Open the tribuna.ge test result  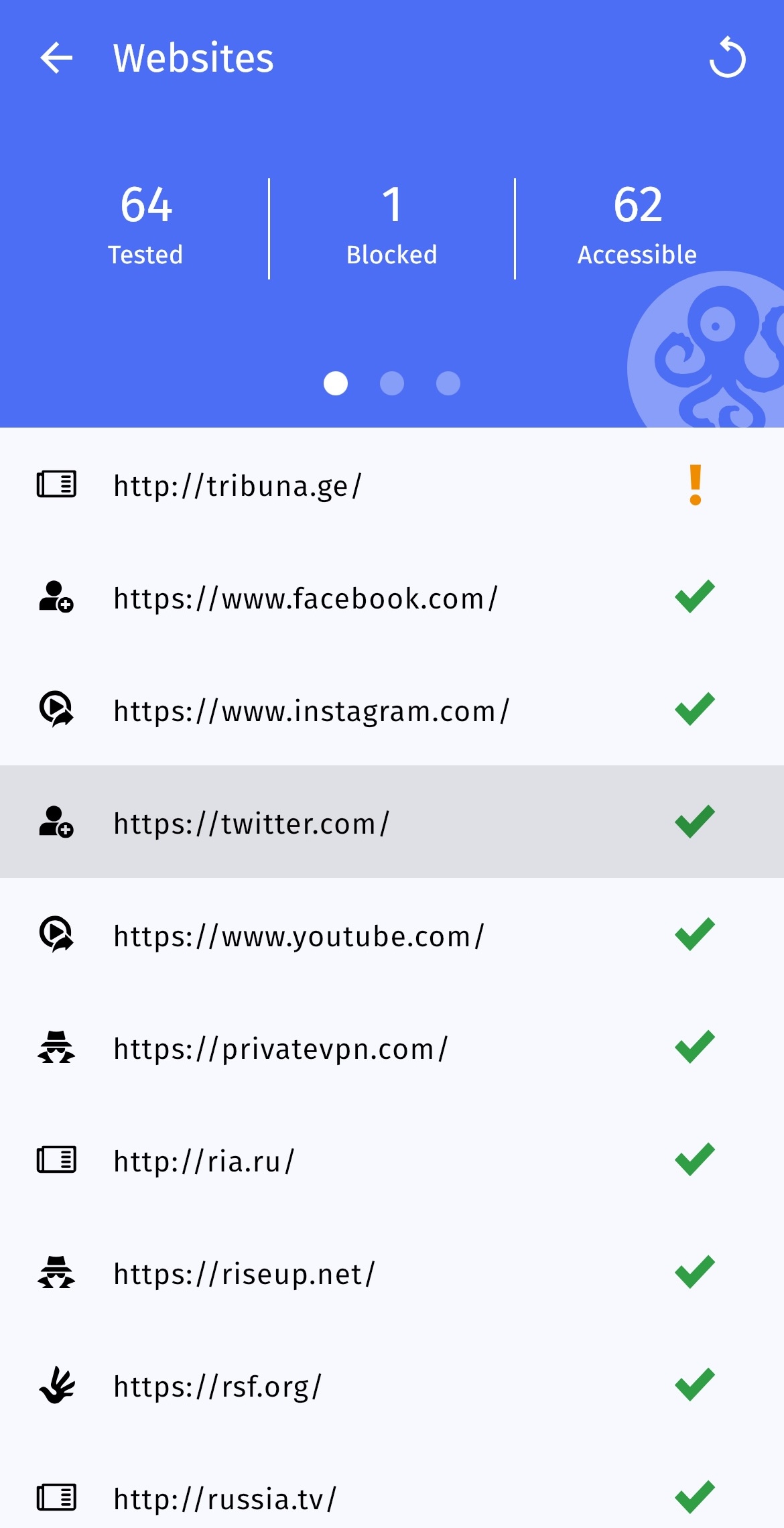pyautogui.click(x=392, y=485)
